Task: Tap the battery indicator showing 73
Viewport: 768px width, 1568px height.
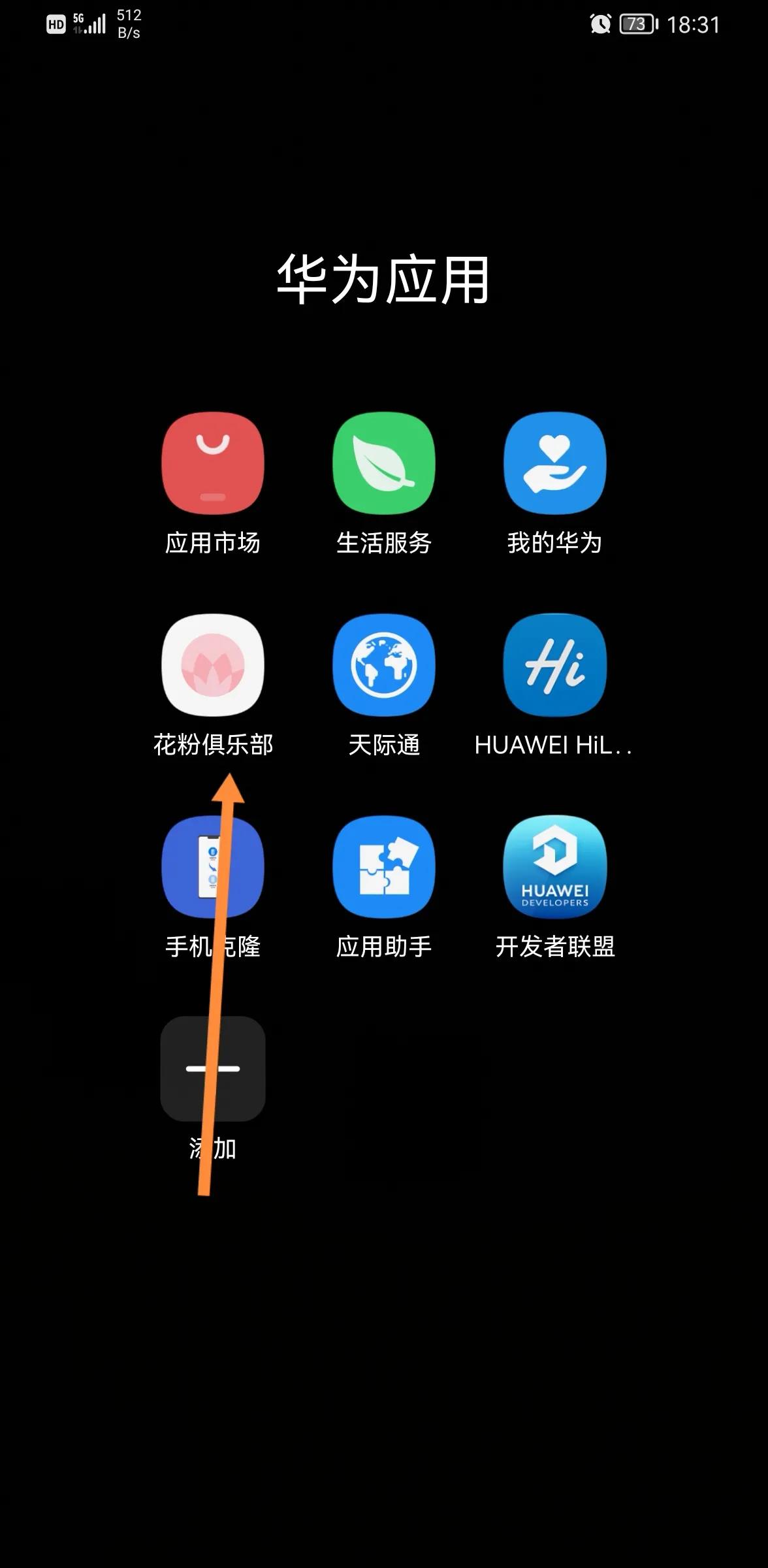Action: 635,23
